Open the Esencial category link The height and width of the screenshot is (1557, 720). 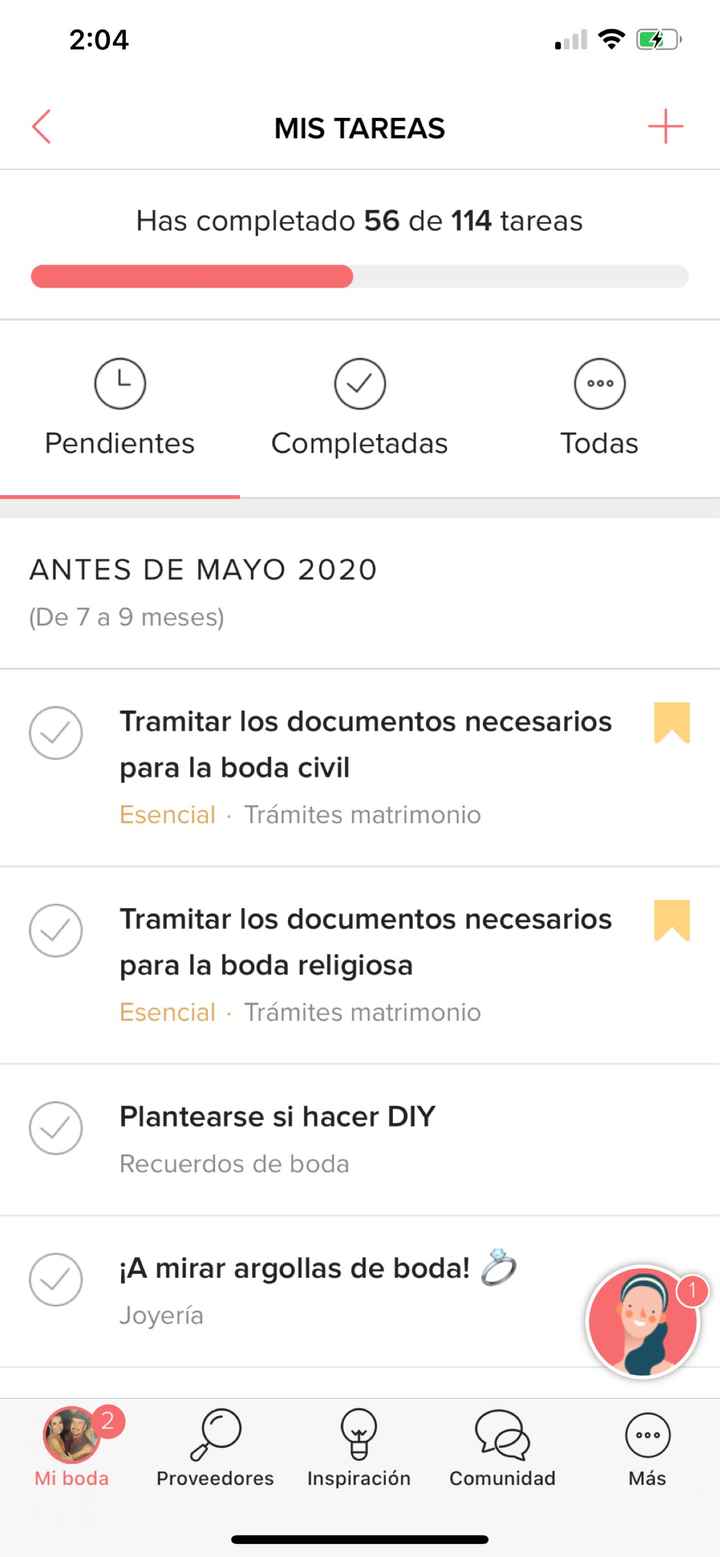coord(167,814)
